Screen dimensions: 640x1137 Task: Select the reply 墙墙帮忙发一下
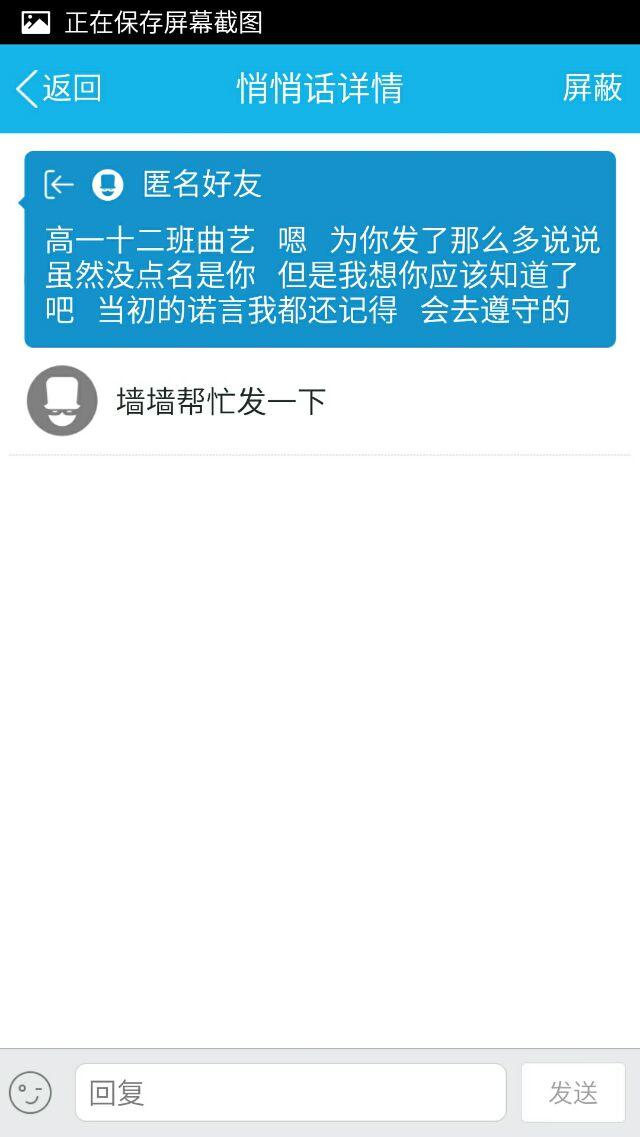point(221,402)
